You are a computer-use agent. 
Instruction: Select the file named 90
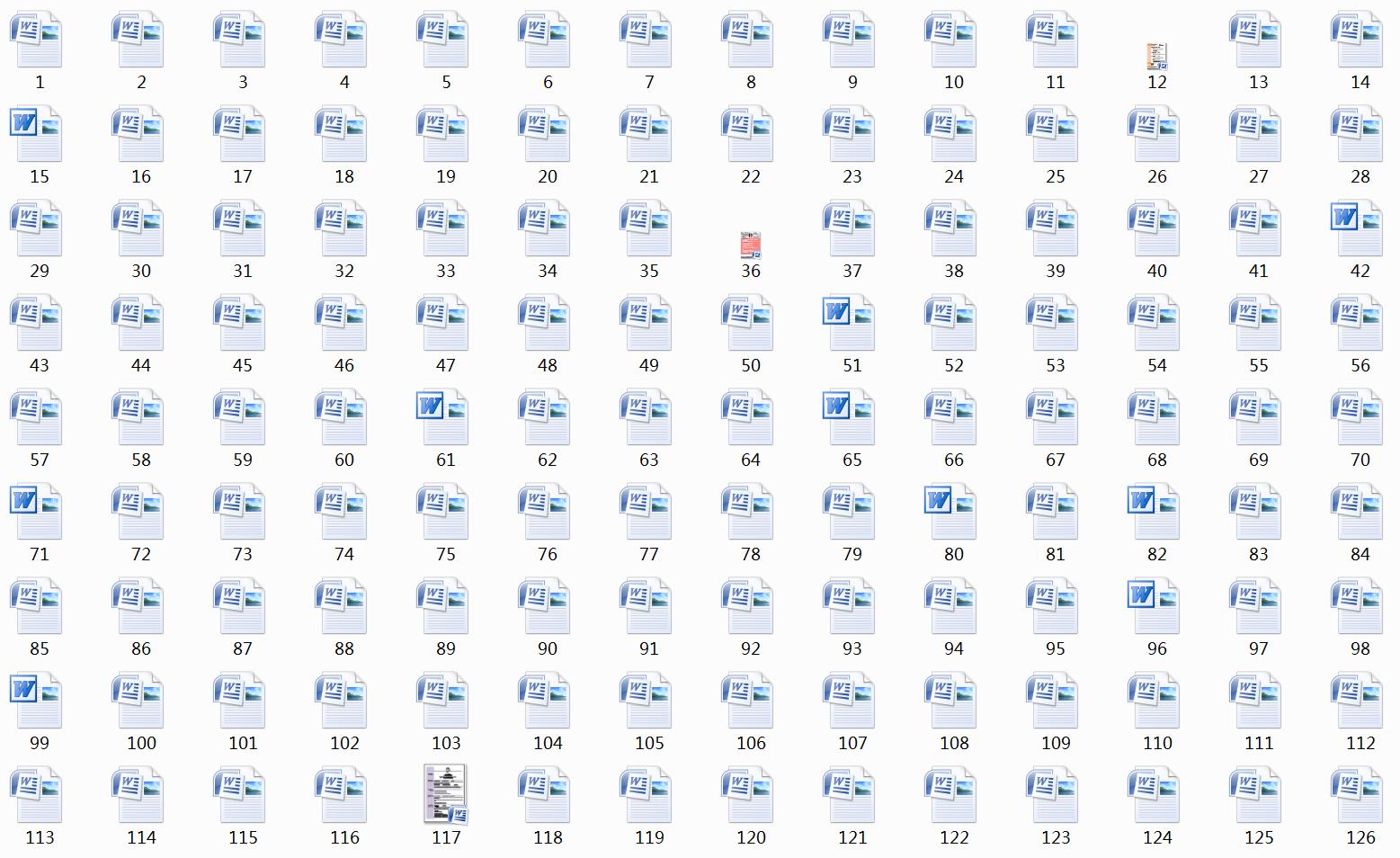point(544,607)
